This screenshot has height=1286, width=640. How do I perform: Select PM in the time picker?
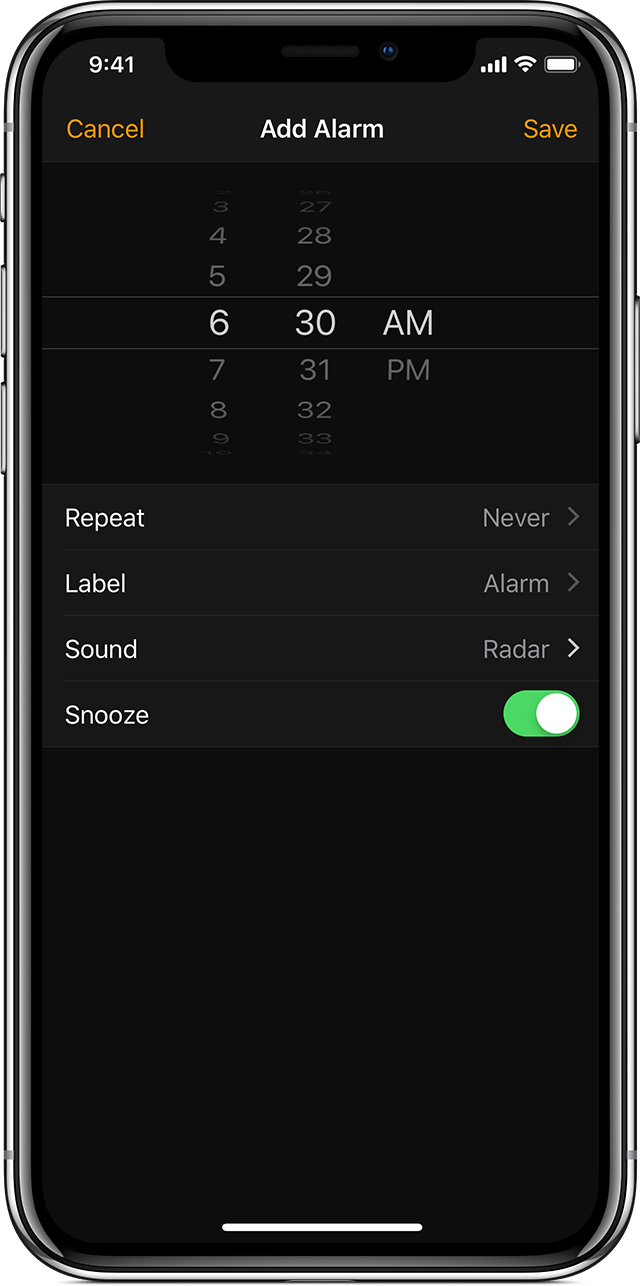tap(408, 370)
